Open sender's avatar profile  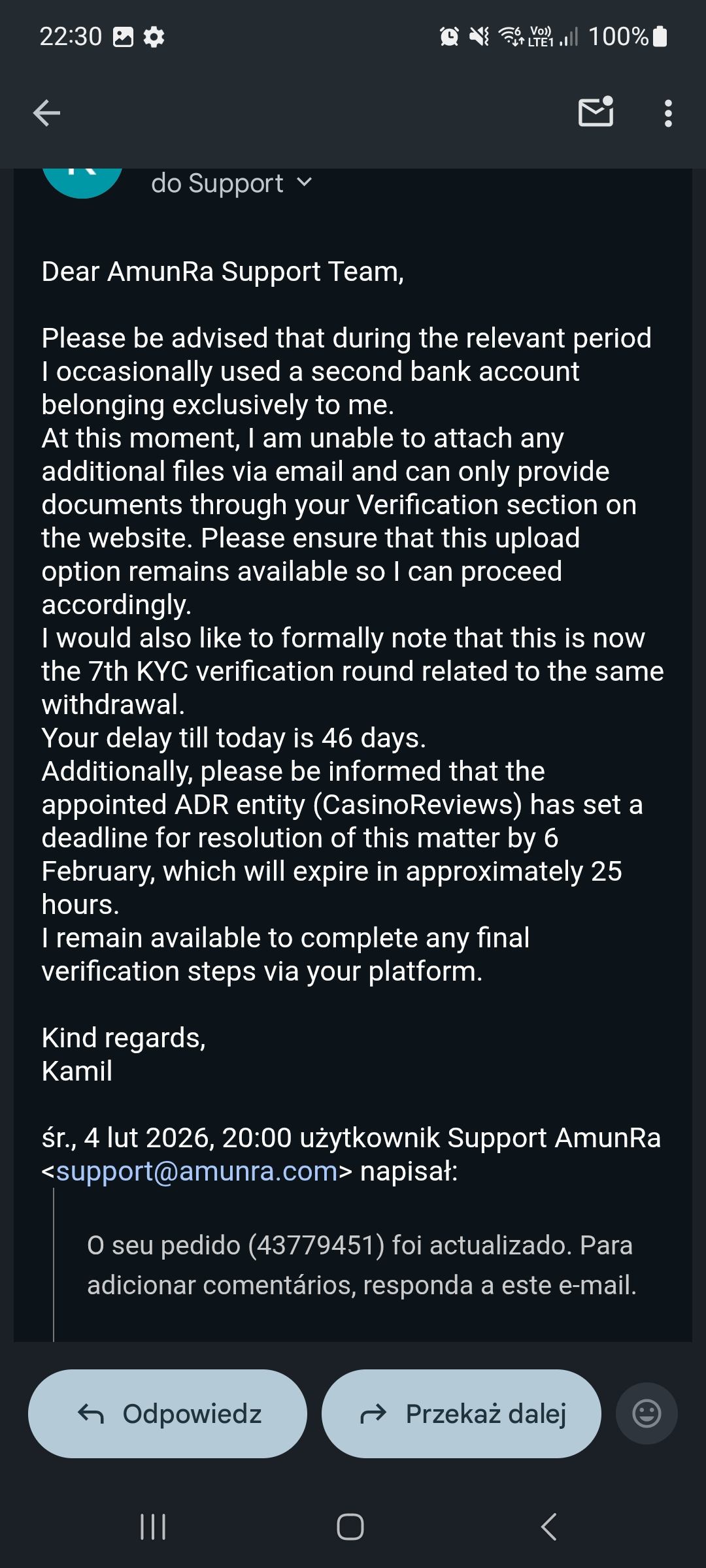point(82,180)
